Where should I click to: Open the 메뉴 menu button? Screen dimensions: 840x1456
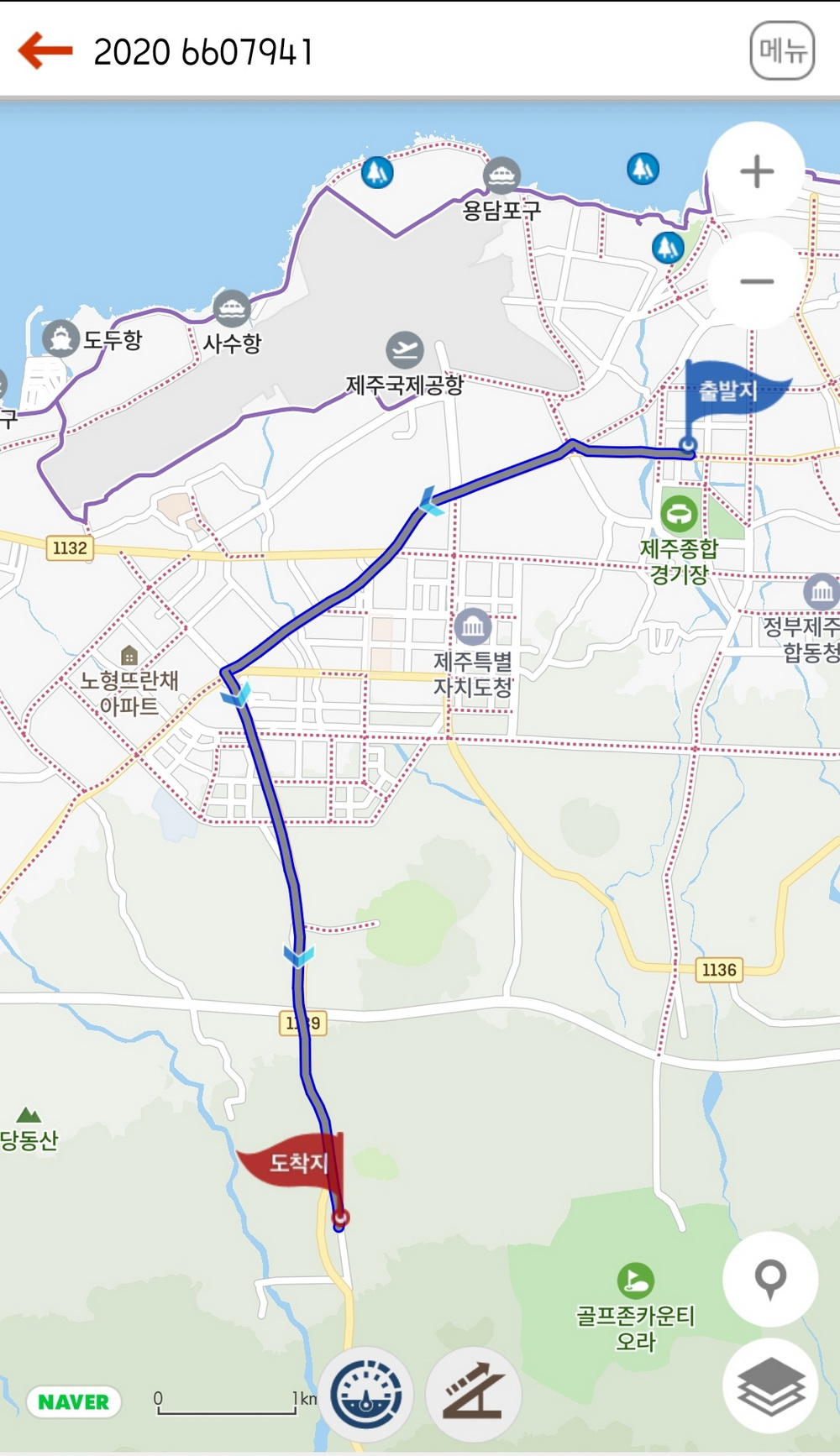point(782,51)
